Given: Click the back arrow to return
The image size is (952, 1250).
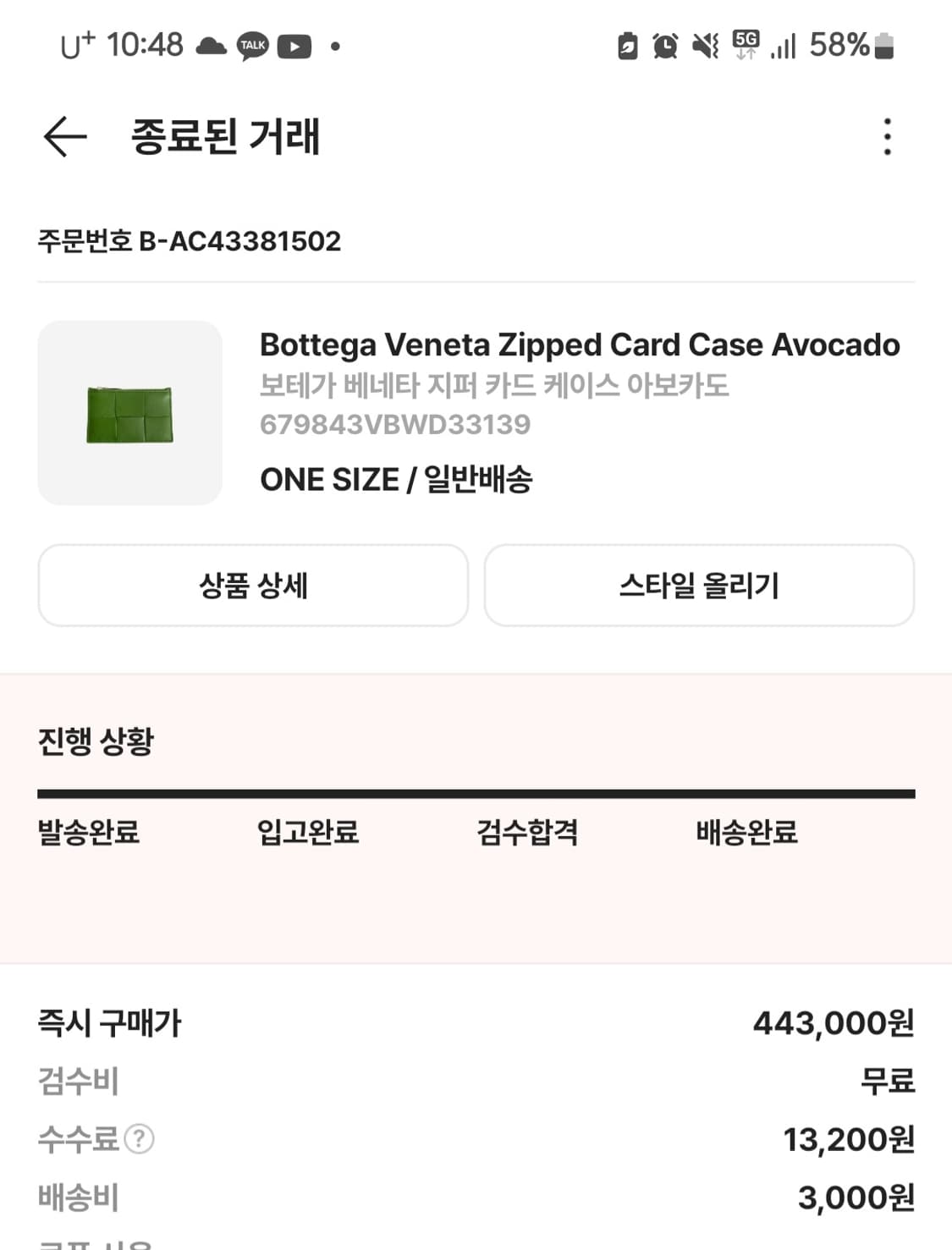Looking at the screenshot, I should point(63,135).
